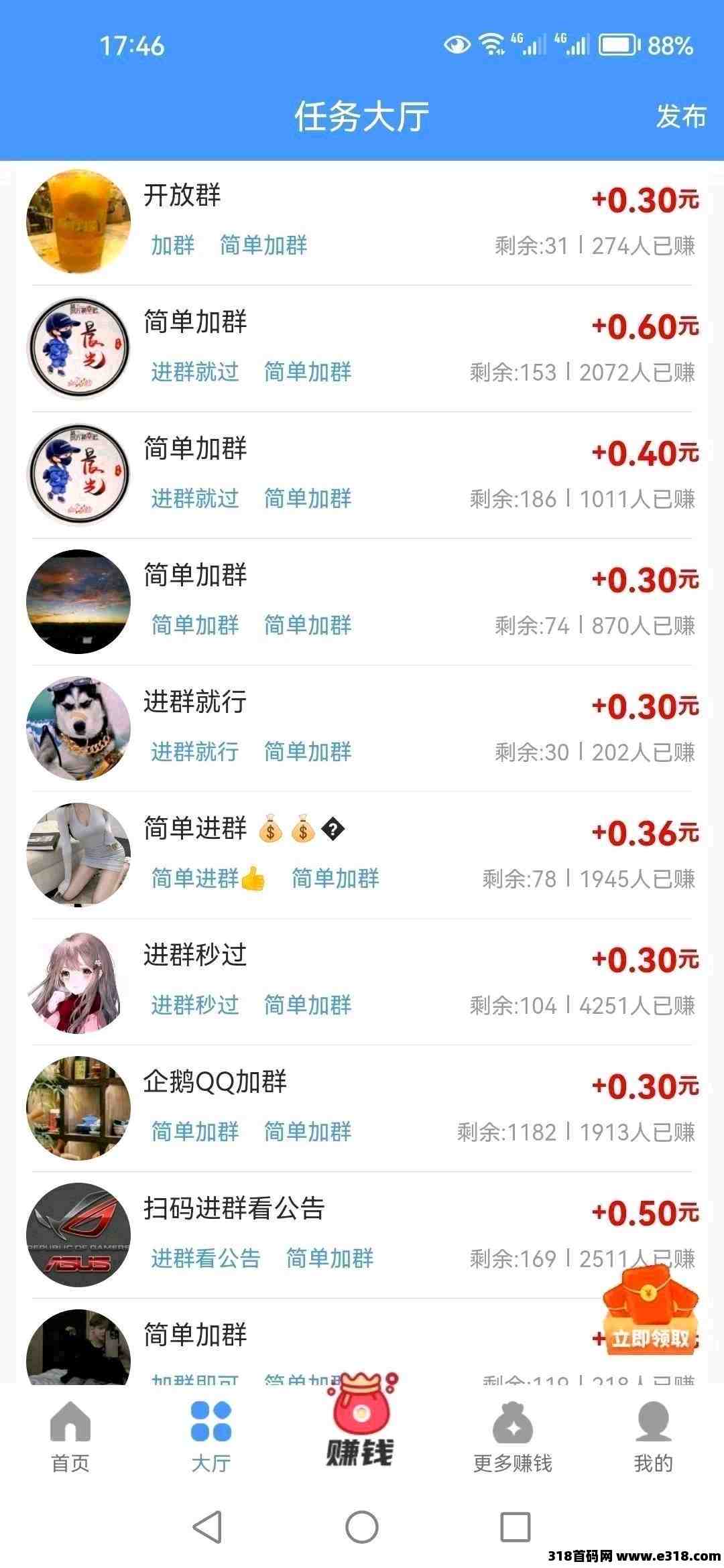Tap the system back button
724x1568 pixels.
[x=207, y=1527]
